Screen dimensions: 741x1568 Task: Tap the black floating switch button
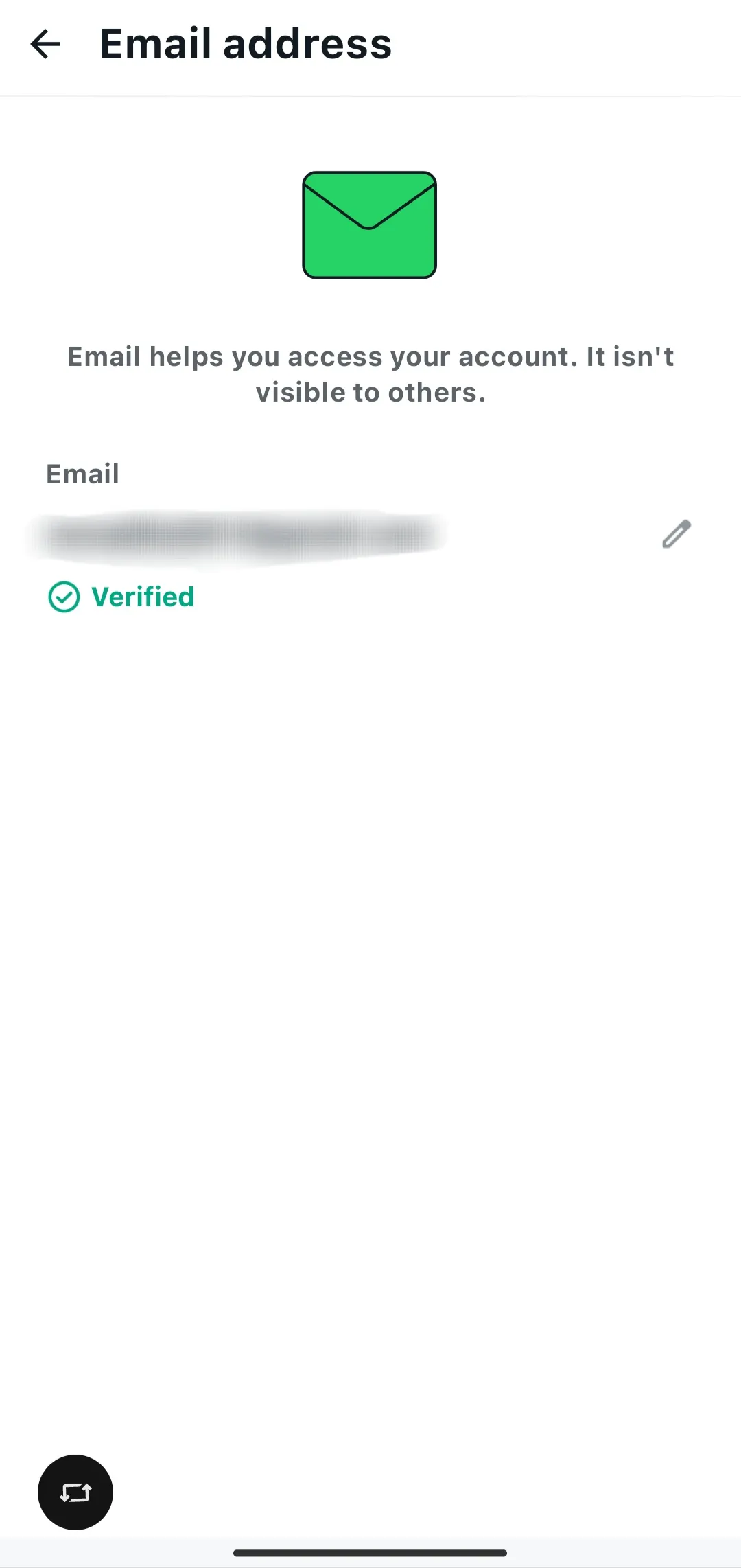[x=75, y=1492]
